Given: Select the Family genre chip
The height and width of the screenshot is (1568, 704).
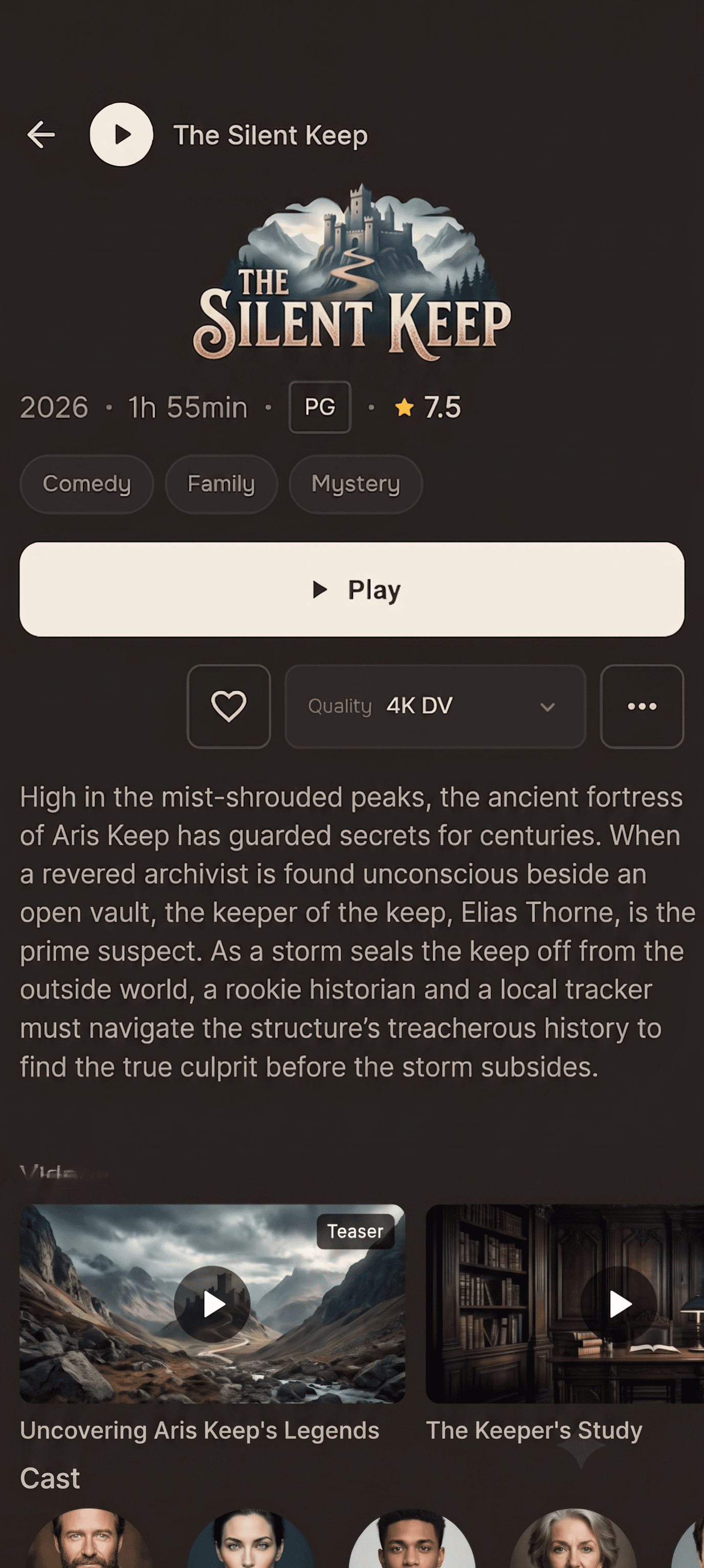Looking at the screenshot, I should 222,484.
